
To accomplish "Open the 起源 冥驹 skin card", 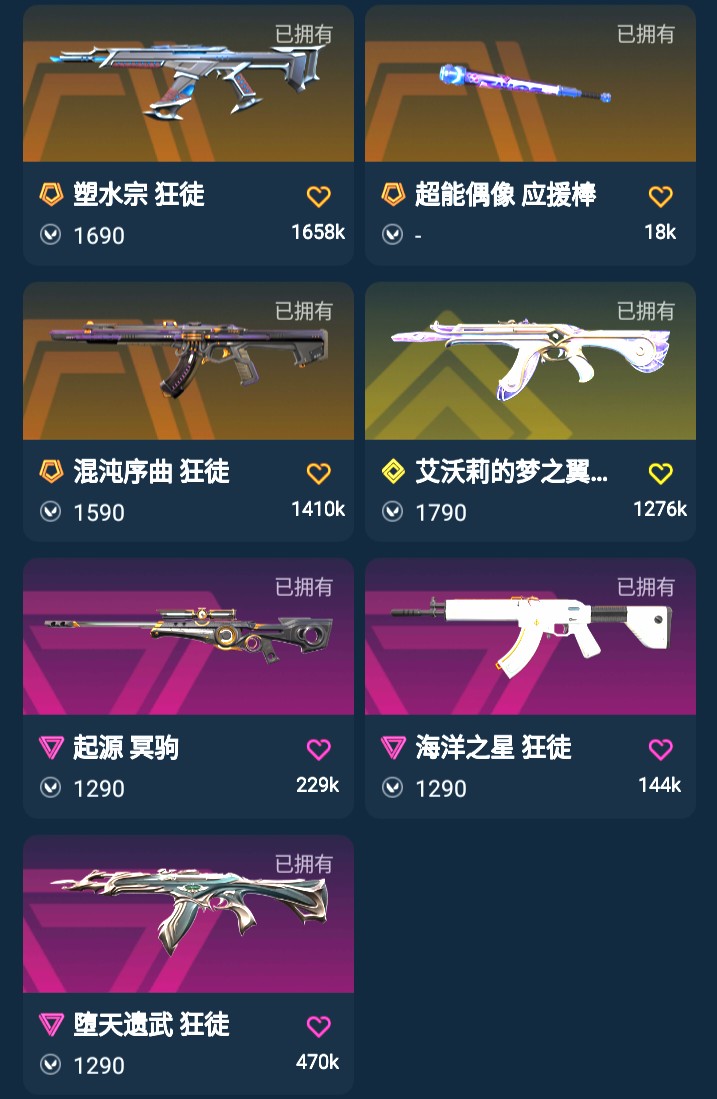I will click(188, 640).
